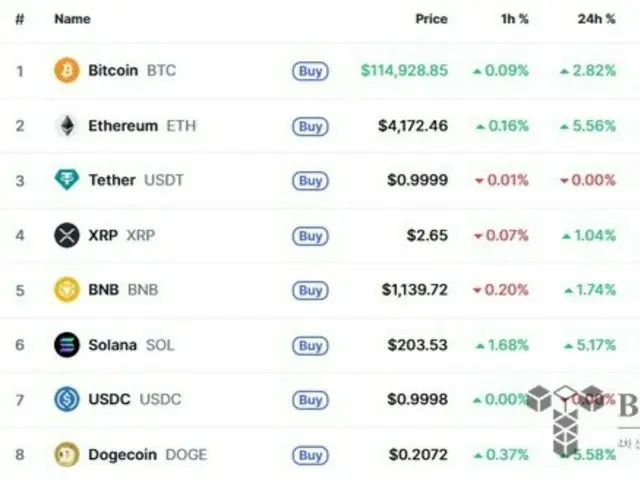Select Buy on the XRP row
The height and width of the screenshot is (480, 640).
(310, 236)
